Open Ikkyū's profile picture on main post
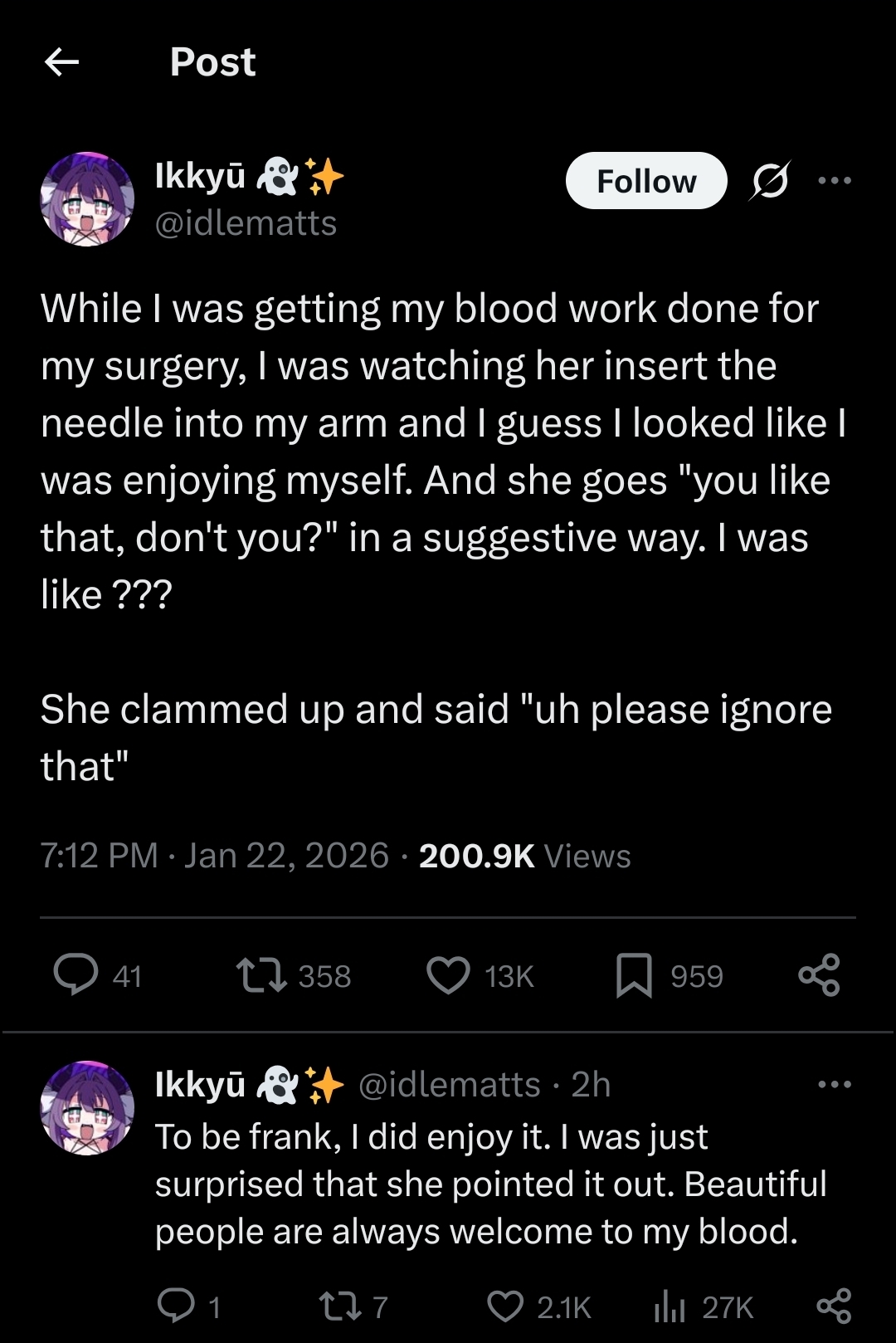Image resolution: width=896 pixels, height=1343 pixels. pos(87,199)
